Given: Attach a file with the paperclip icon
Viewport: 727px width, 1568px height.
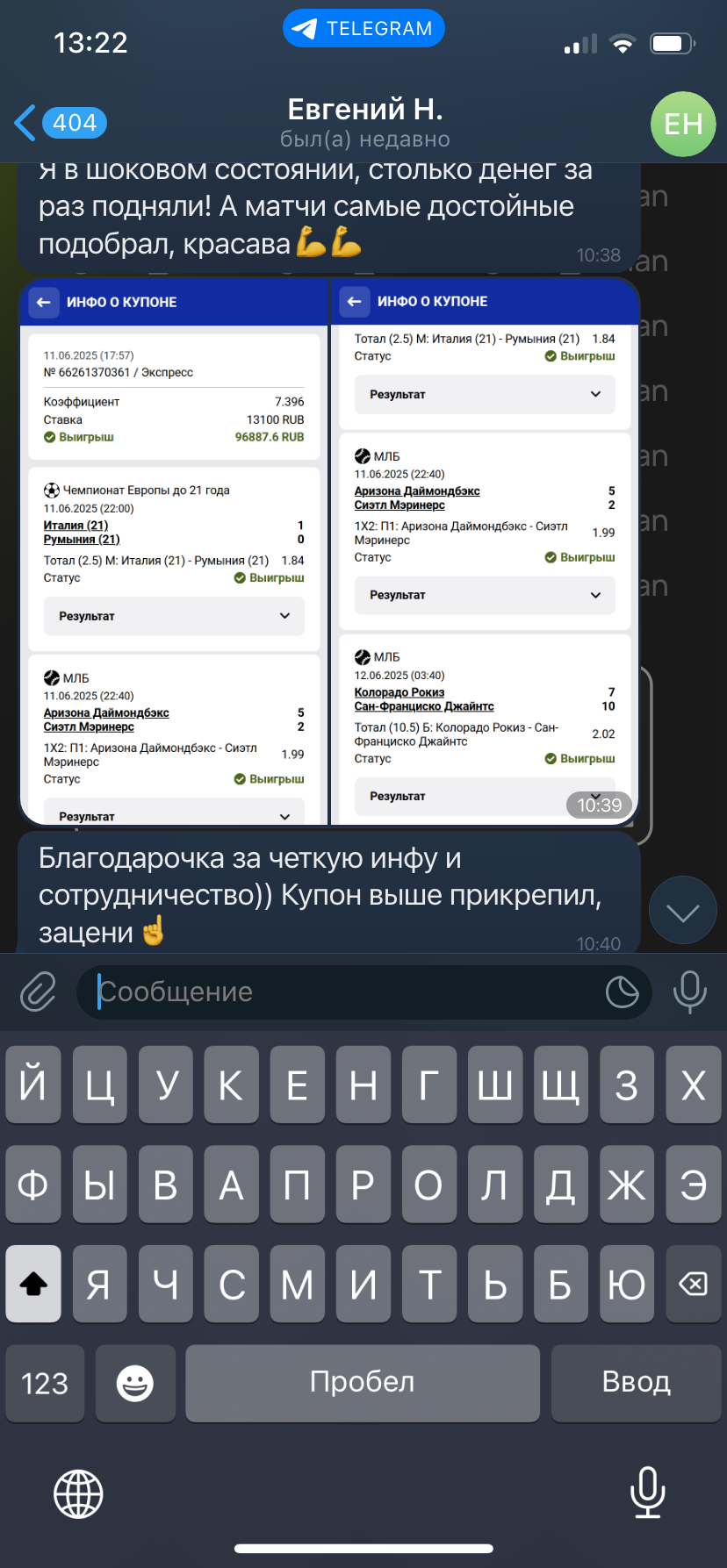Looking at the screenshot, I should (38, 992).
